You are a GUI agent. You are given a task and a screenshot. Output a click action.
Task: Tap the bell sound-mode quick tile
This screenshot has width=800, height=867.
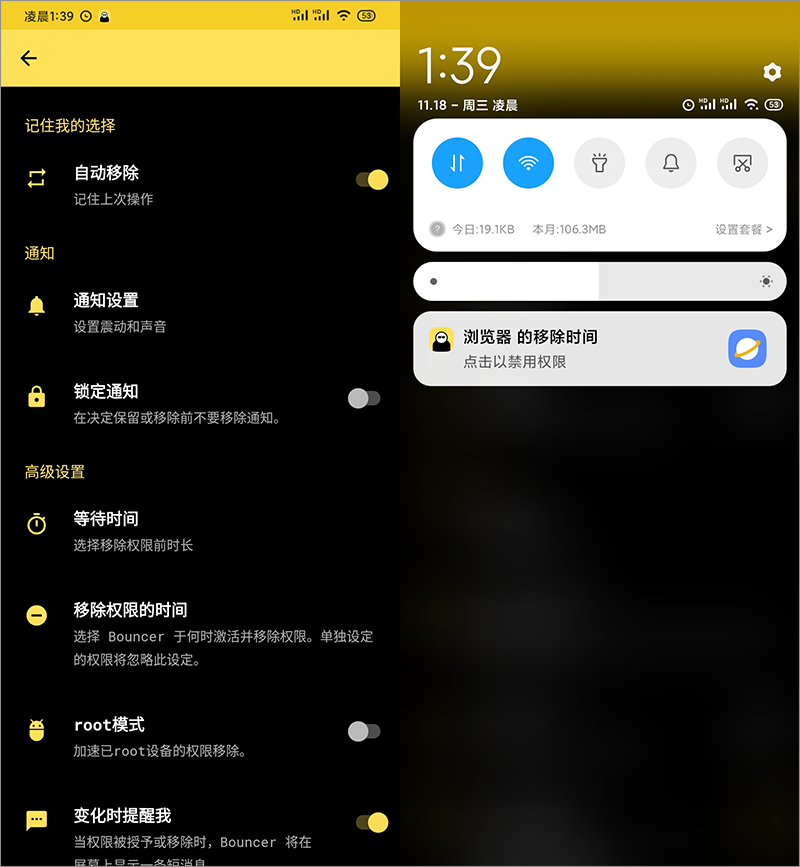[x=671, y=163]
